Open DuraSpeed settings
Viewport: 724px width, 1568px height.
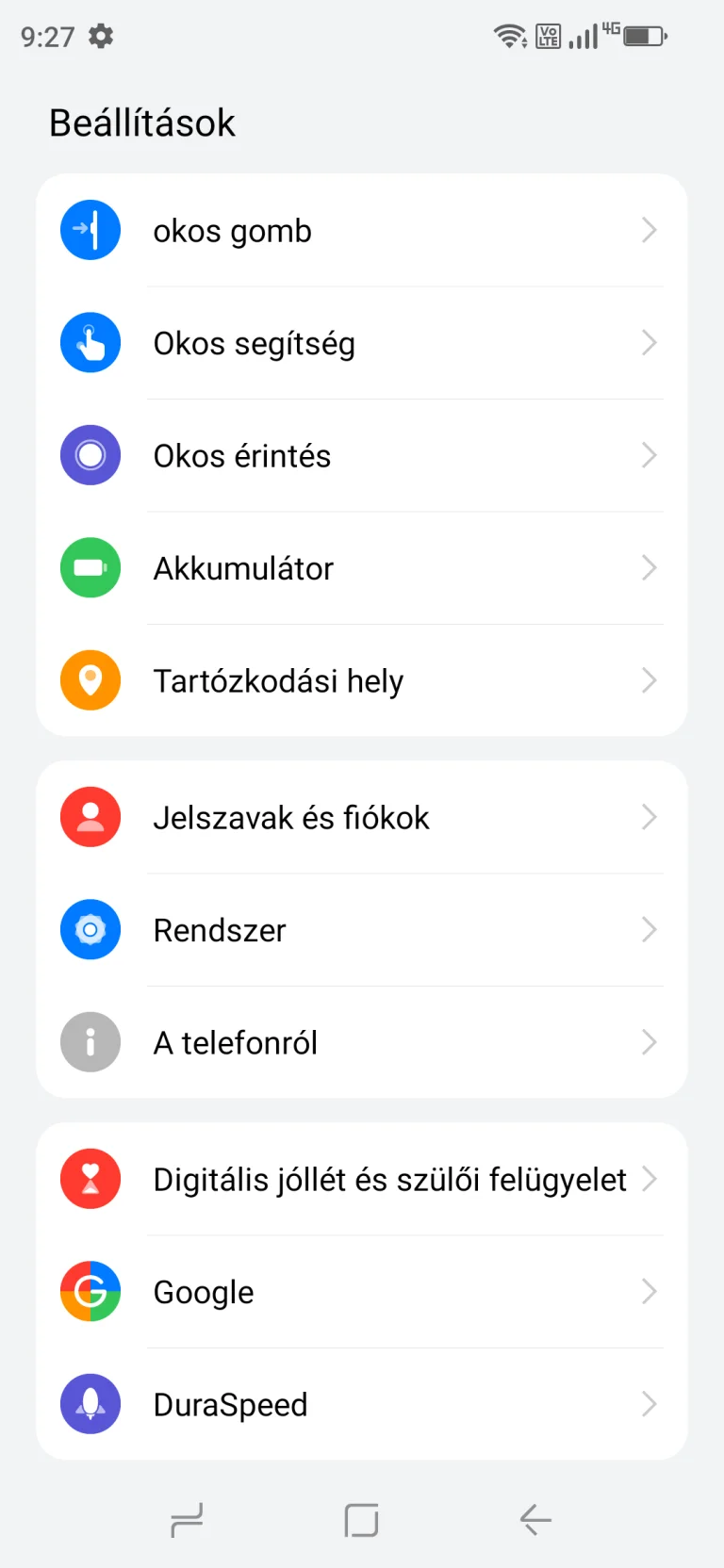(x=361, y=1404)
